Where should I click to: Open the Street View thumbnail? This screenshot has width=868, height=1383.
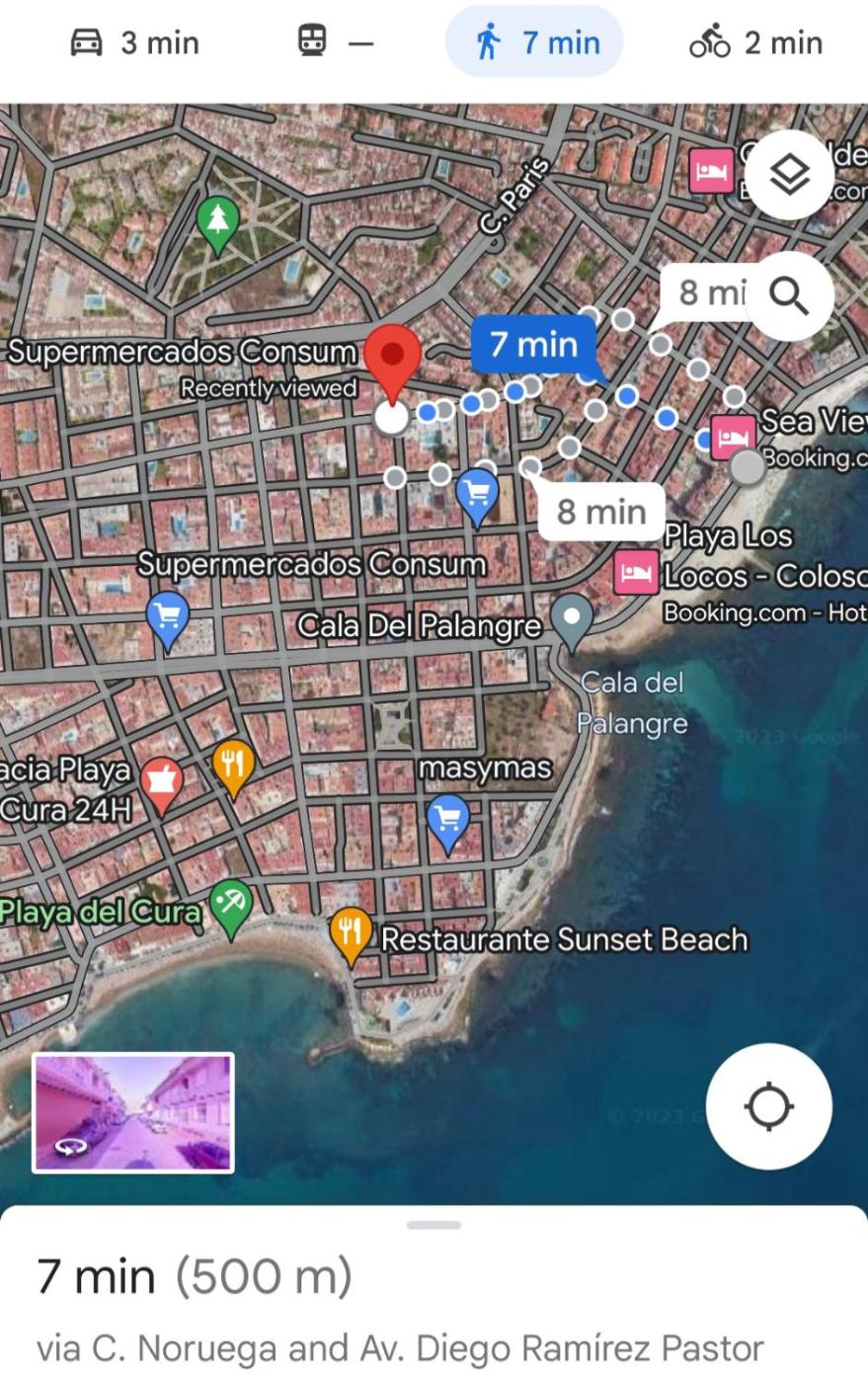[x=133, y=1112]
